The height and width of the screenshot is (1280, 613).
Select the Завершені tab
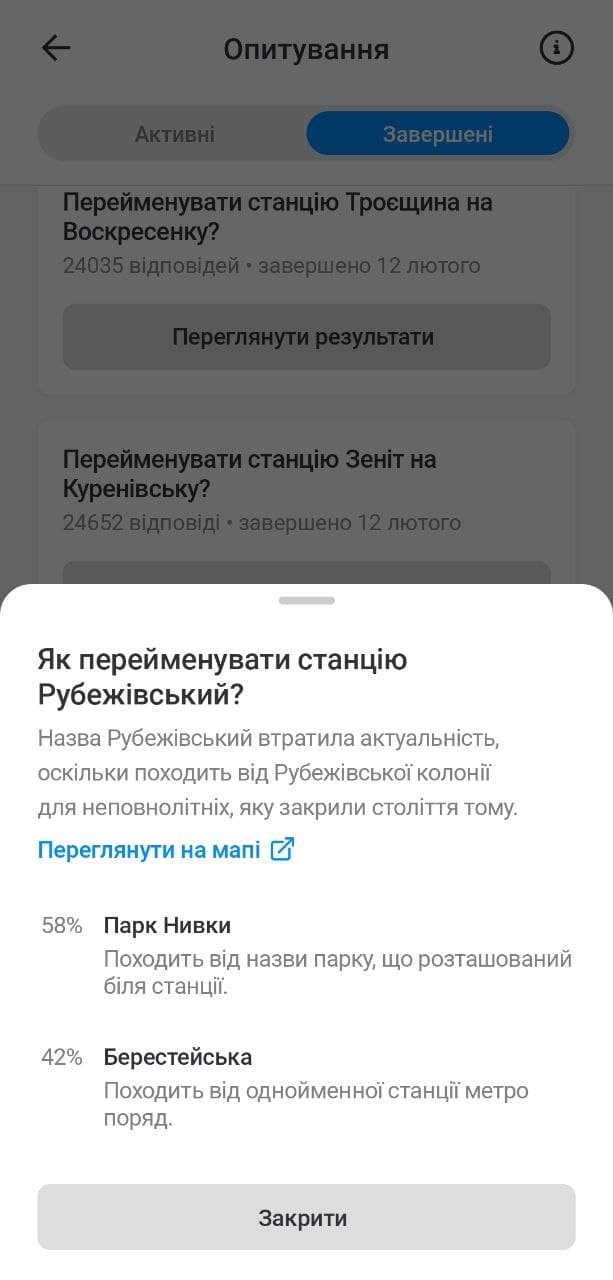point(438,134)
